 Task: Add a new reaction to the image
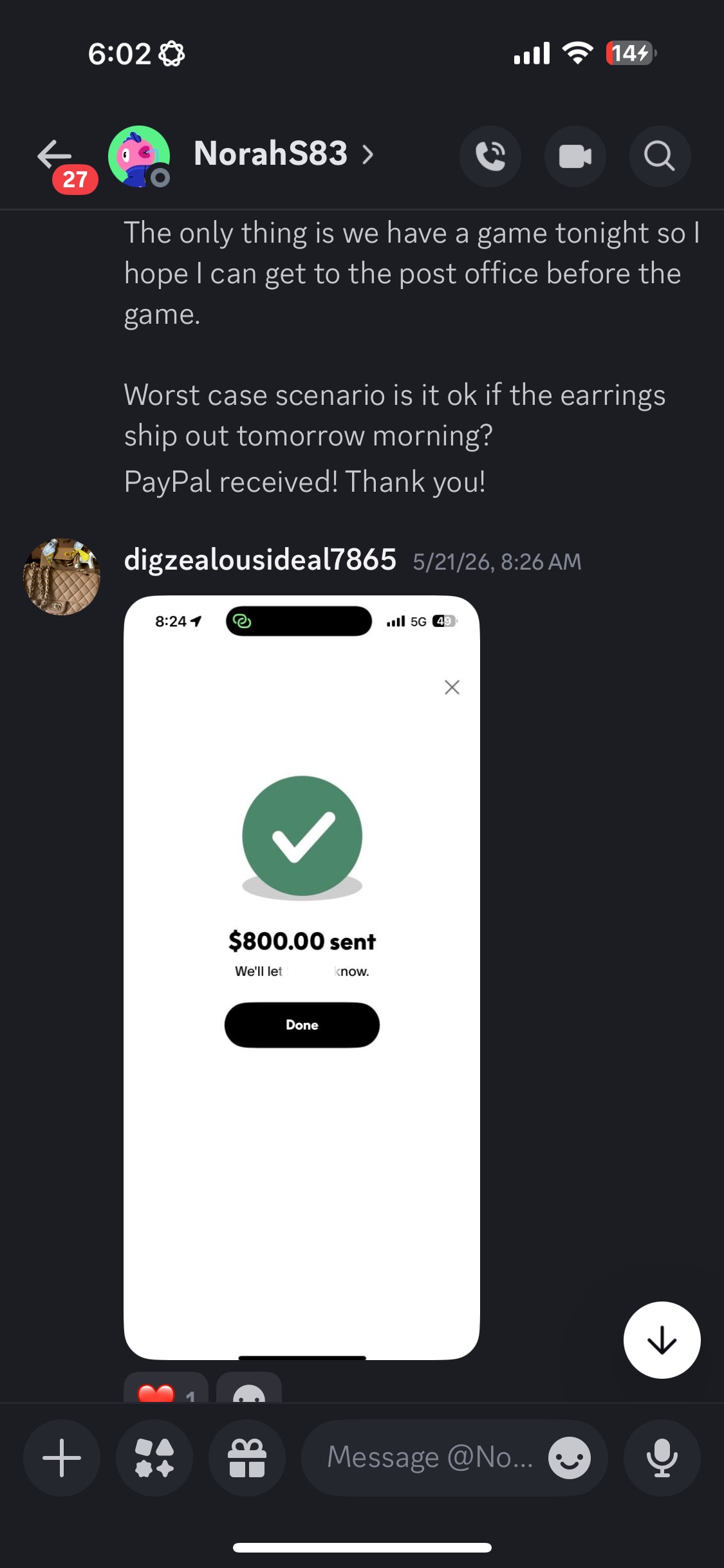[249, 1388]
